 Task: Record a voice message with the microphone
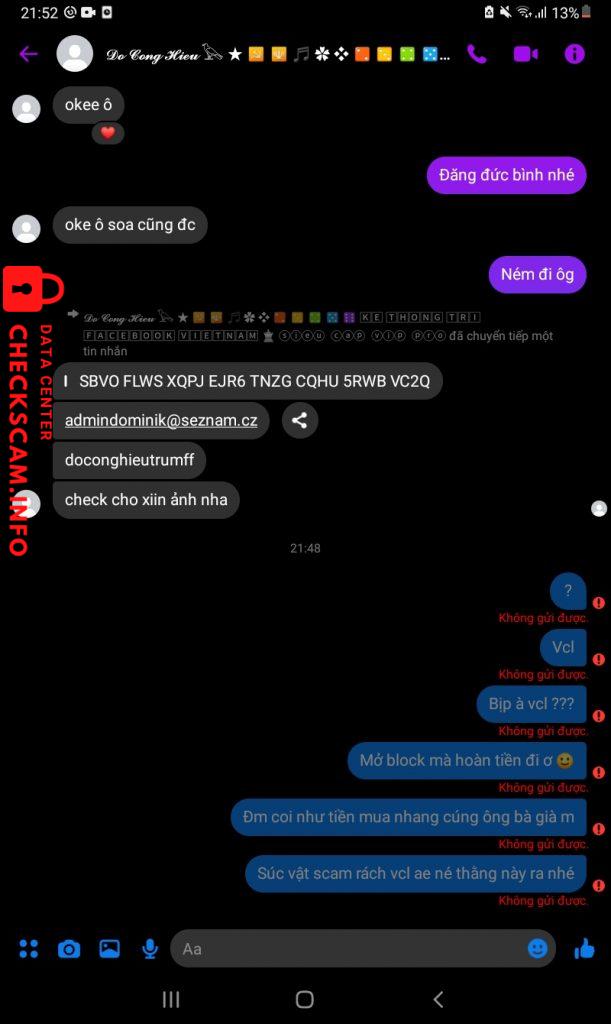point(150,948)
